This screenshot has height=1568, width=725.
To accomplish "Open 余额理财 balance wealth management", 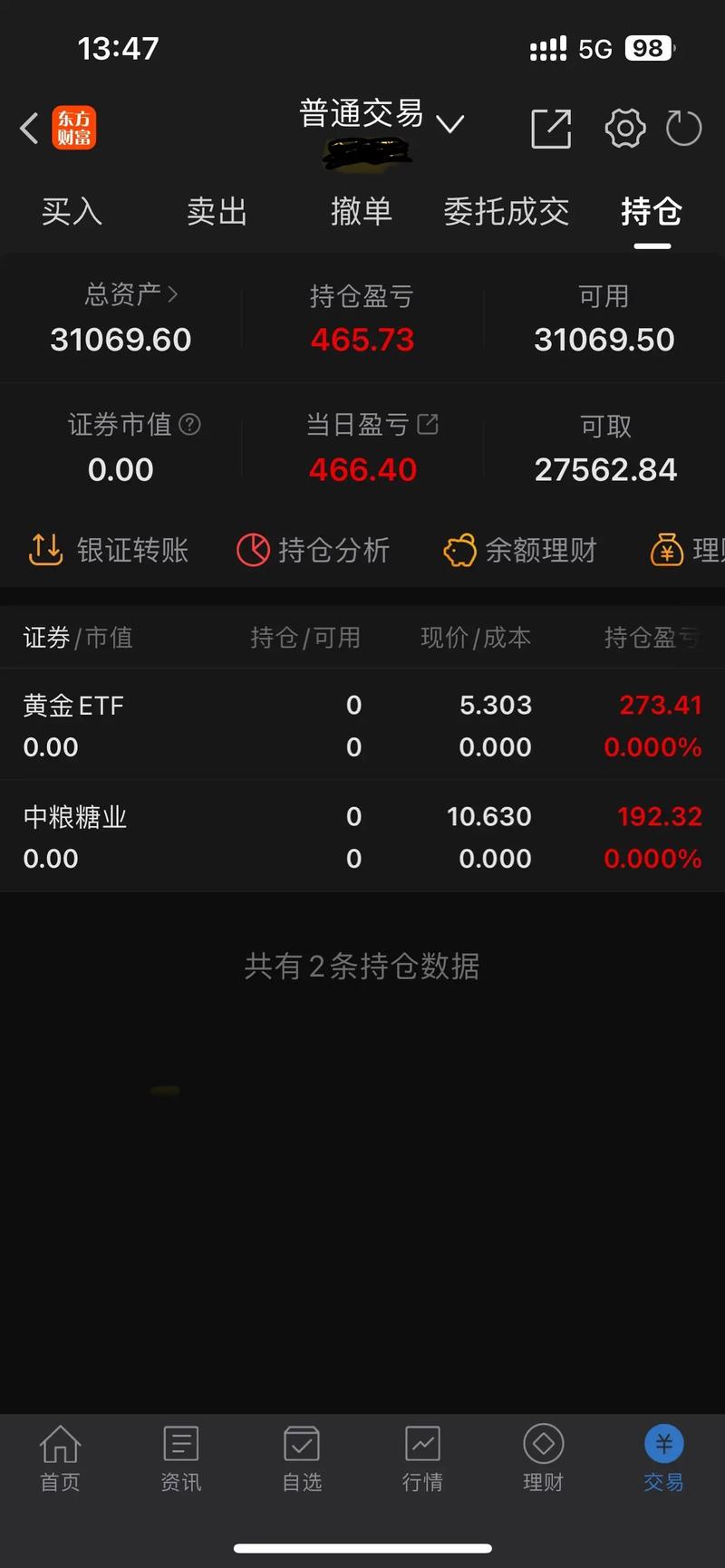I will (521, 550).
